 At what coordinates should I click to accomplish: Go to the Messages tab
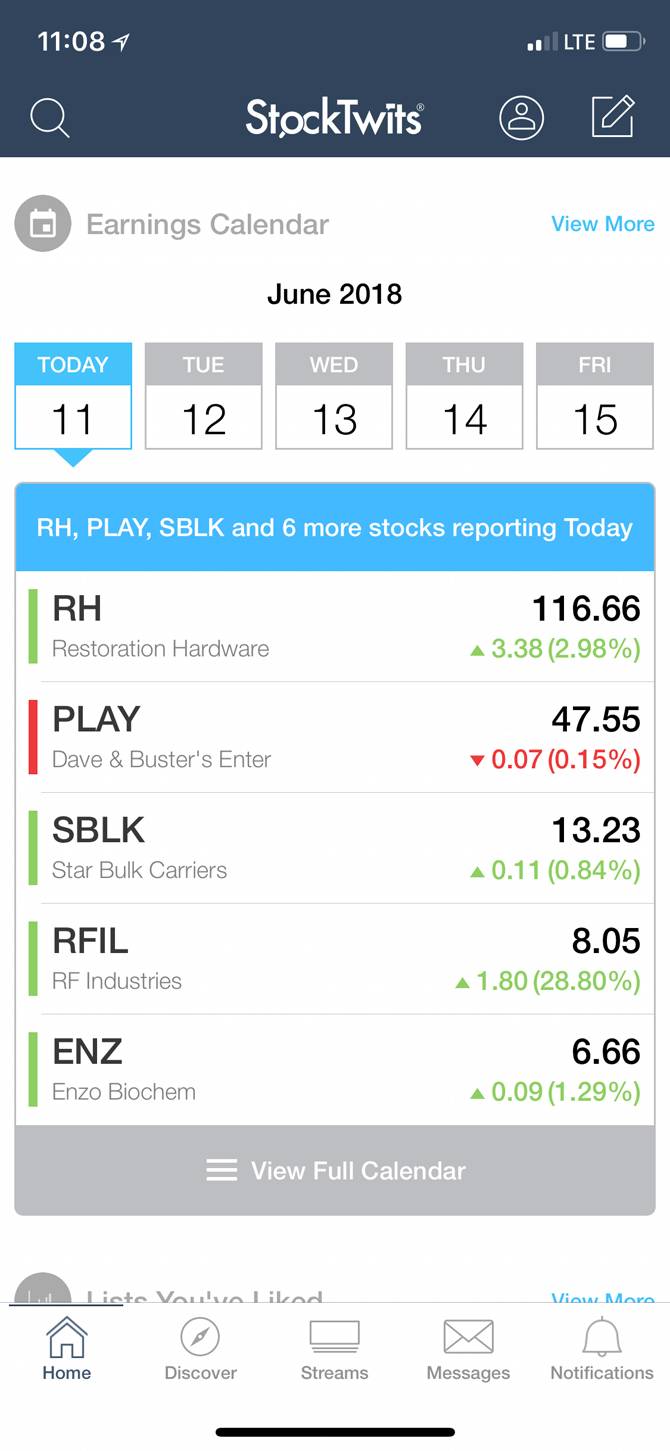pos(468,1349)
